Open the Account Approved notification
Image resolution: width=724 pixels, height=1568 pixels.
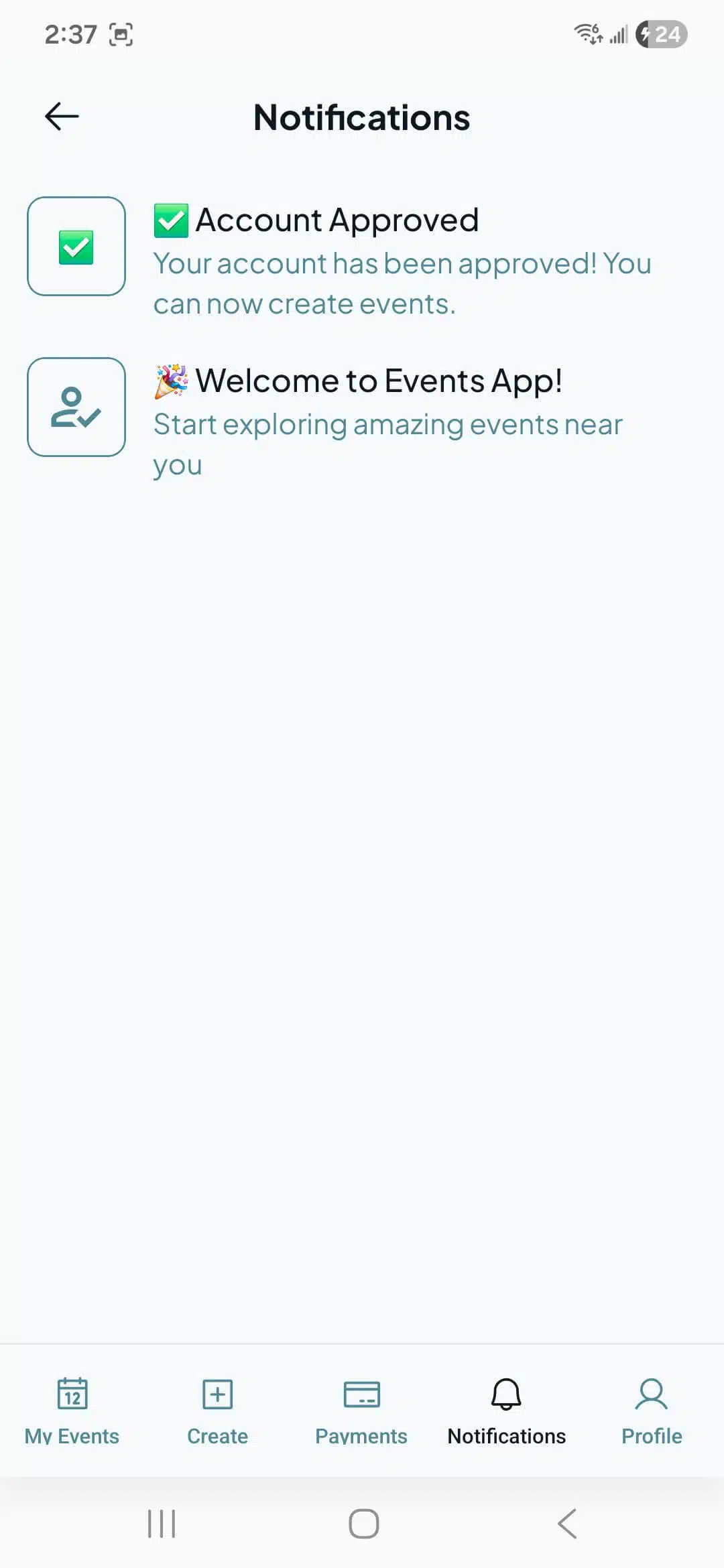(x=362, y=260)
